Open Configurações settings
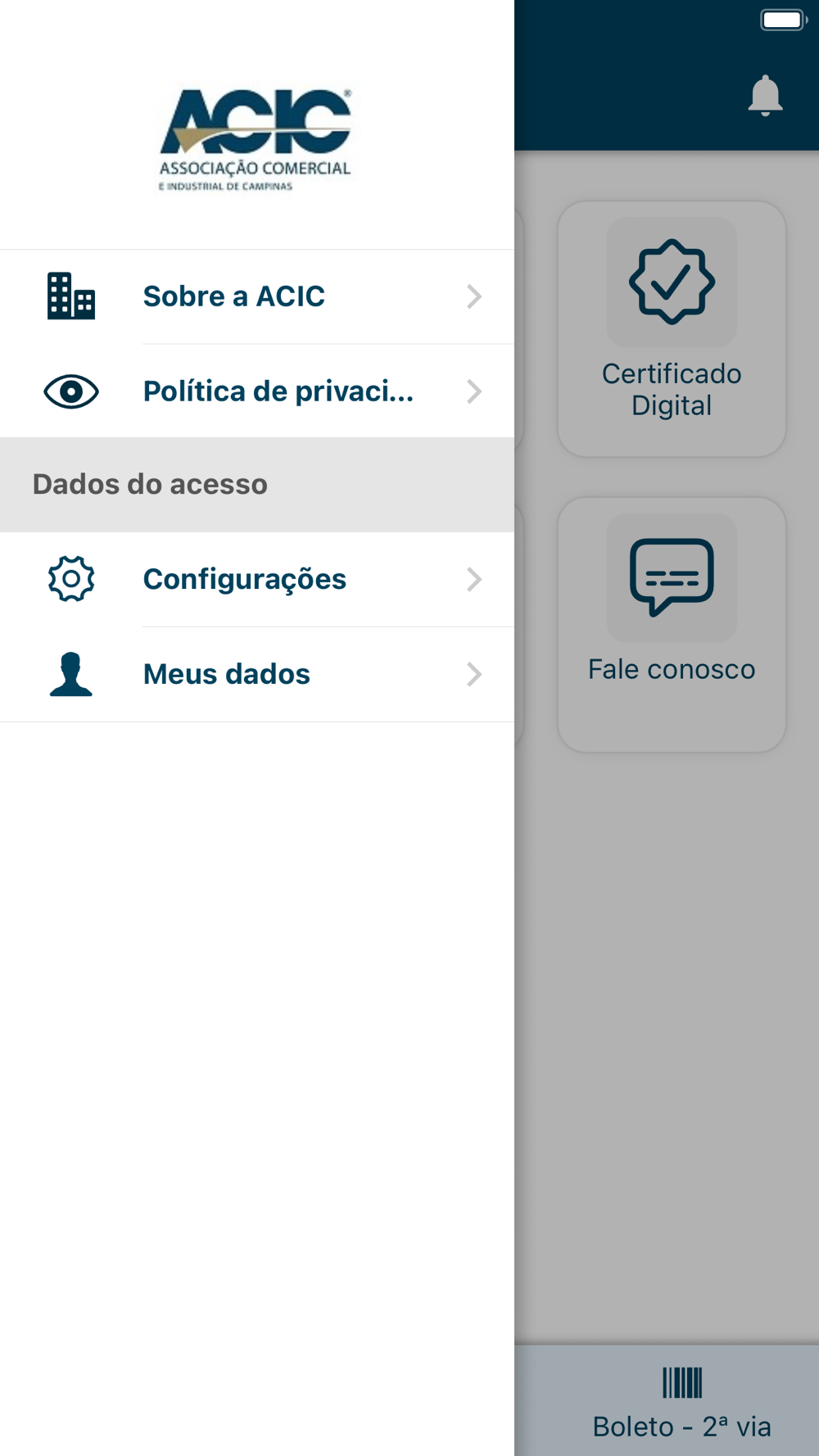This screenshot has height=1456, width=819. pyautogui.click(x=257, y=580)
